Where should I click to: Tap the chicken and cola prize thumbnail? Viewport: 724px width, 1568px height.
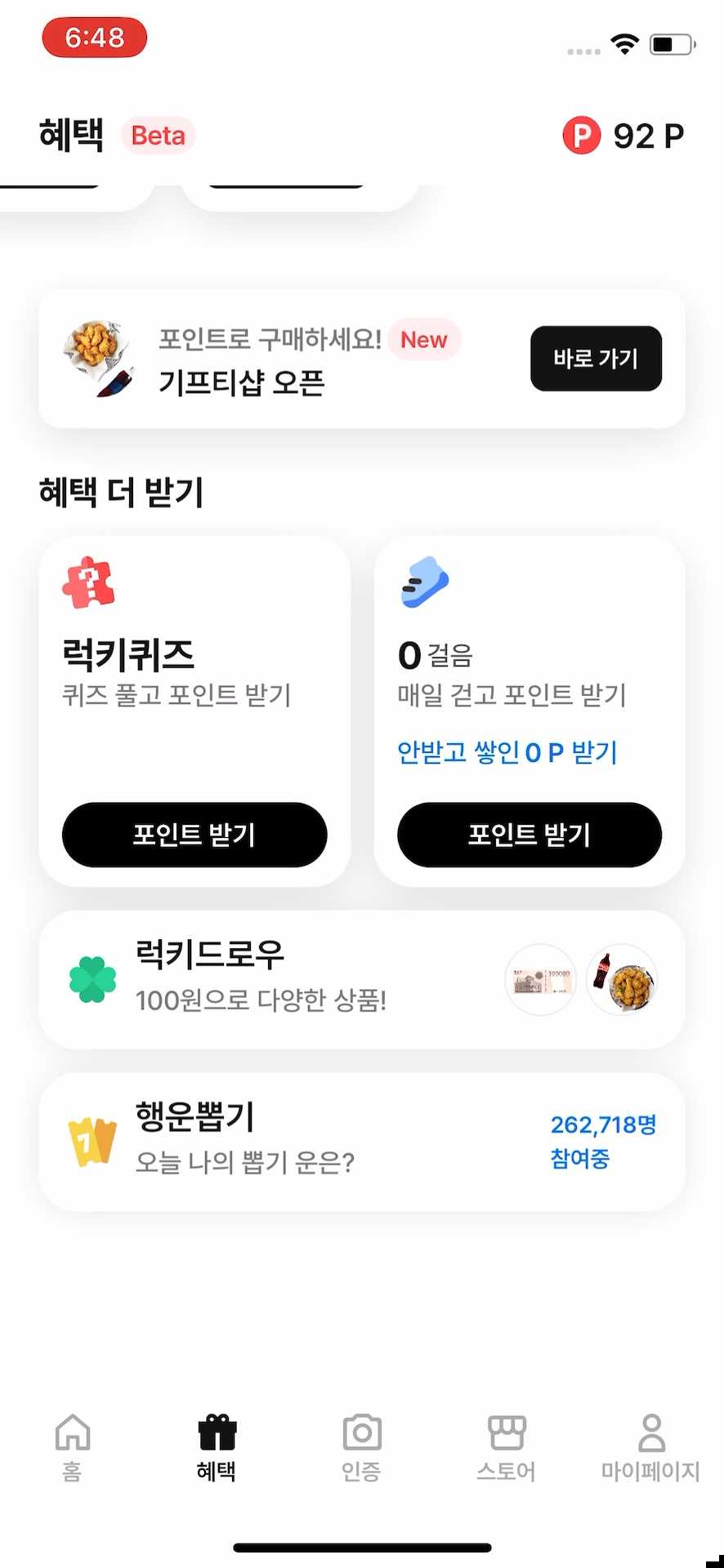622,979
